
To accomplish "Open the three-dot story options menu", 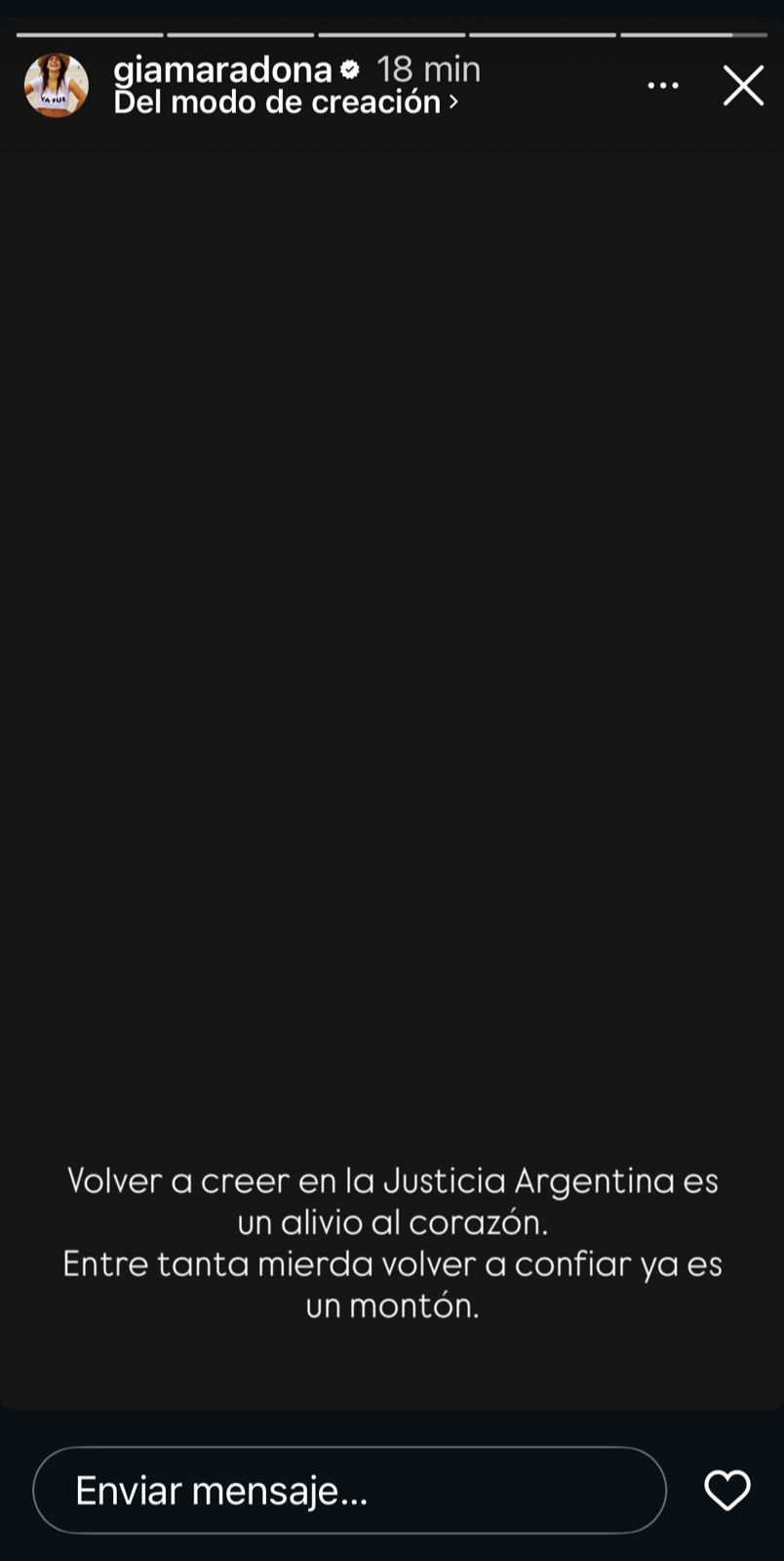I will pyautogui.click(x=663, y=86).
